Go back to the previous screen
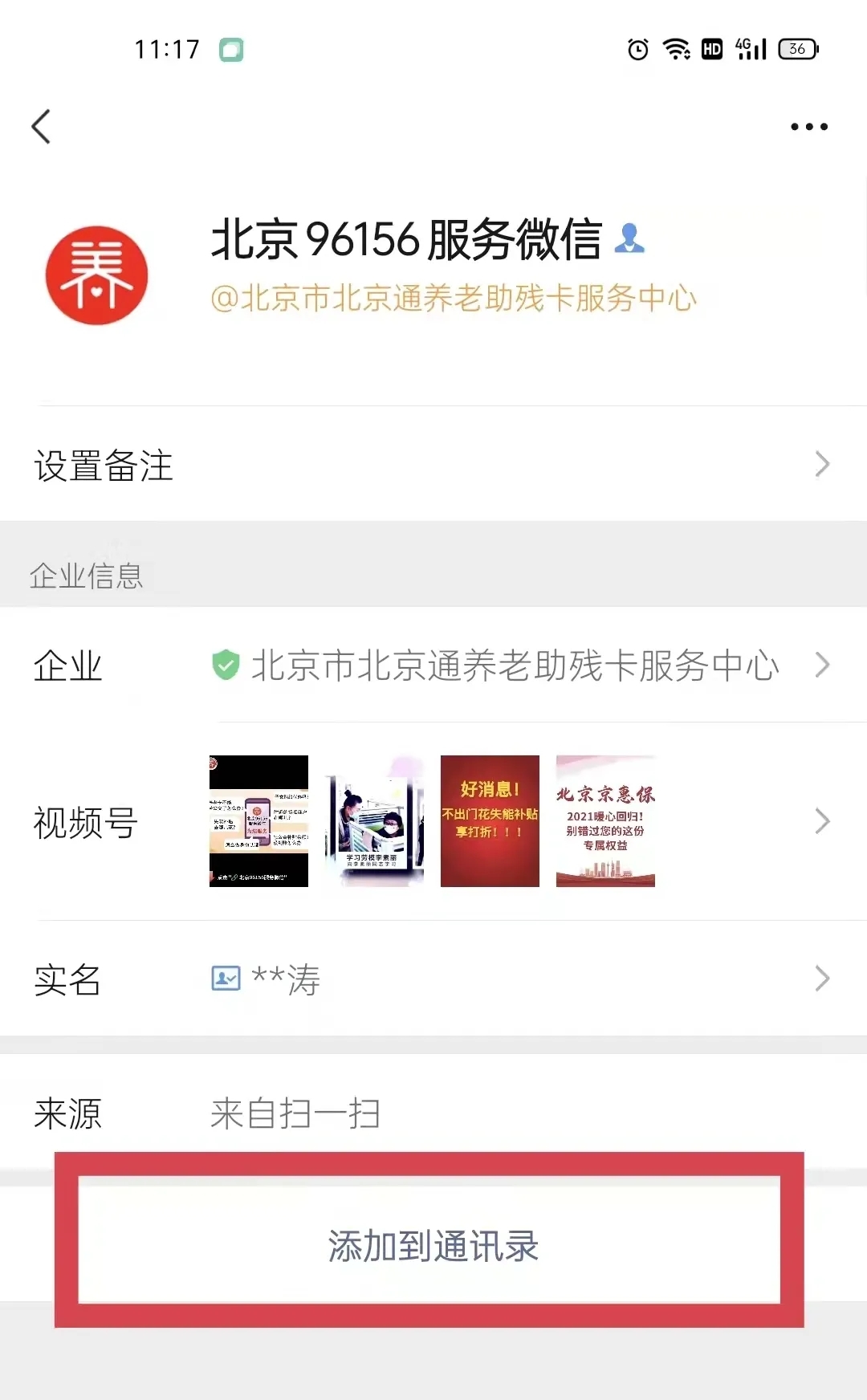The width and height of the screenshot is (867, 1400). [x=42, y=127]
